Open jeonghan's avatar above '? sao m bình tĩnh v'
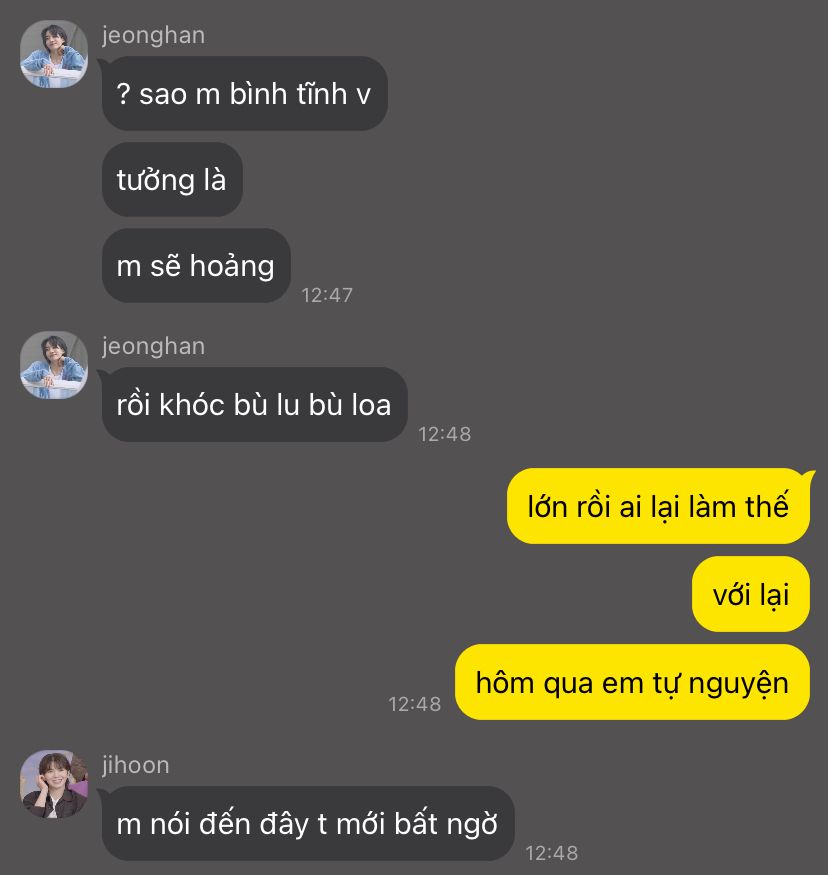Image resolution: width=828 pixels, height=875 pixels. click(x=54, y=54)
